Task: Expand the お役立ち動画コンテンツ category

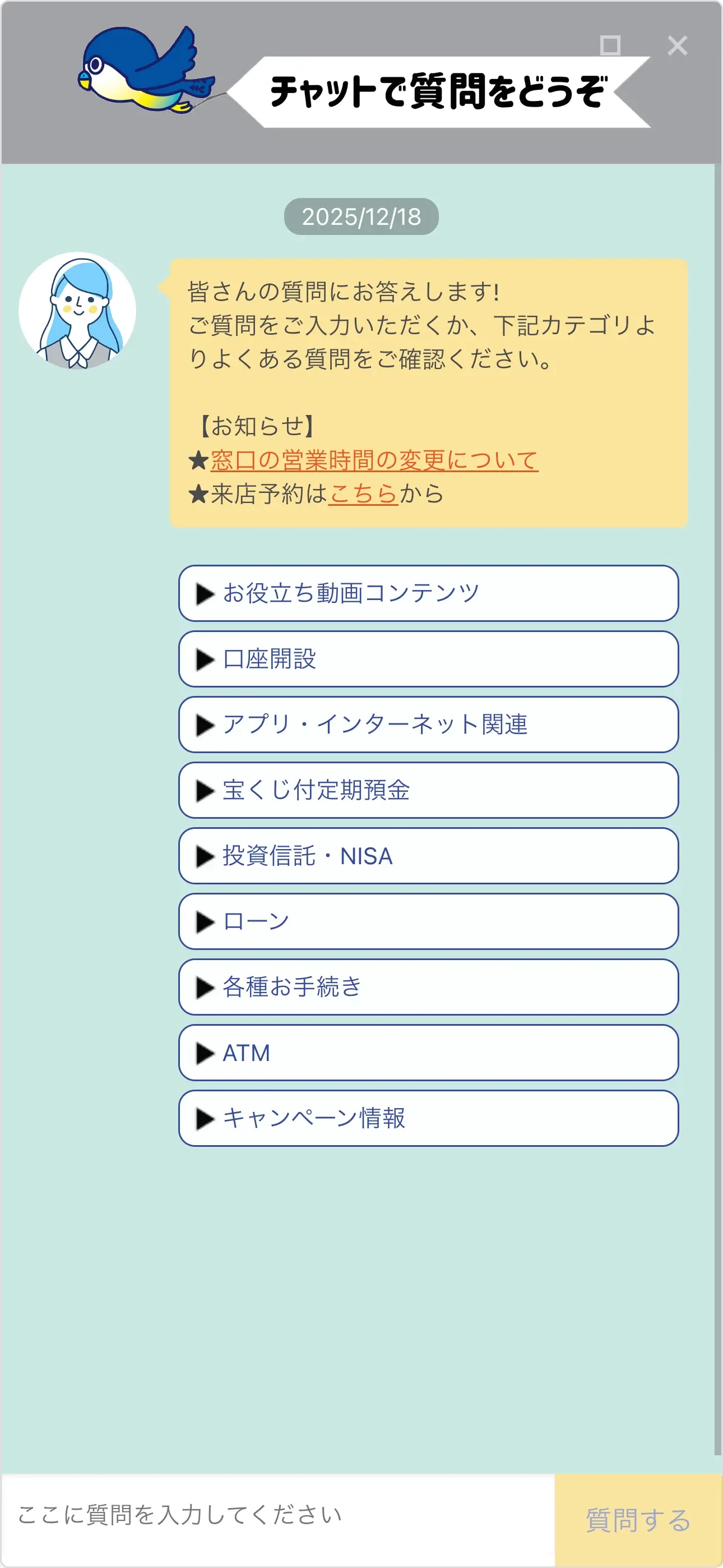Action: coord(428,594)
